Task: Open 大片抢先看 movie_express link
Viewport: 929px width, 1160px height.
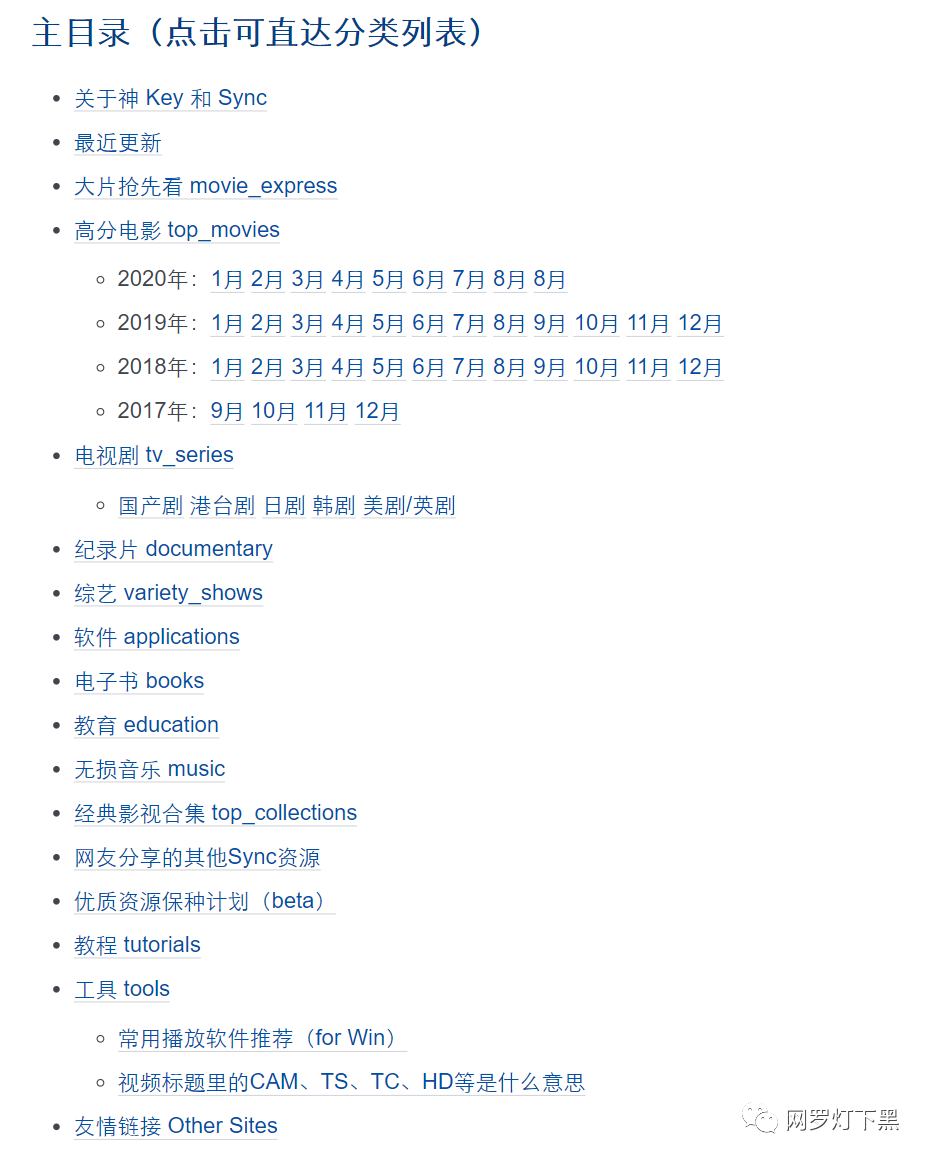Action: pos(206,186)
